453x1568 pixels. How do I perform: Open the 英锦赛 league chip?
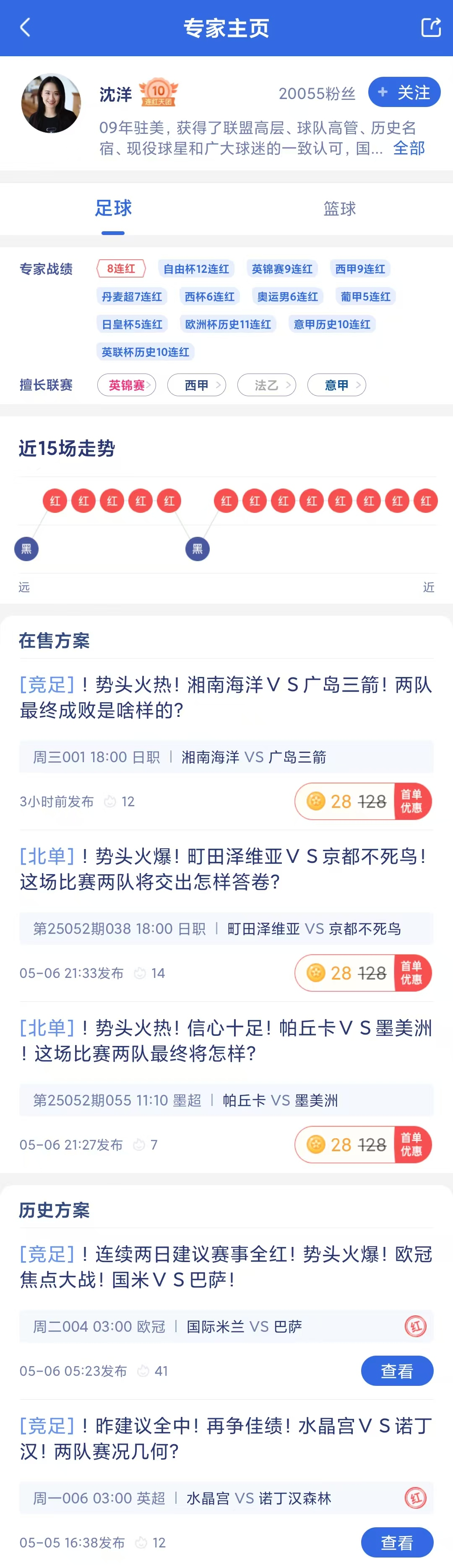(x=127, y=385)
